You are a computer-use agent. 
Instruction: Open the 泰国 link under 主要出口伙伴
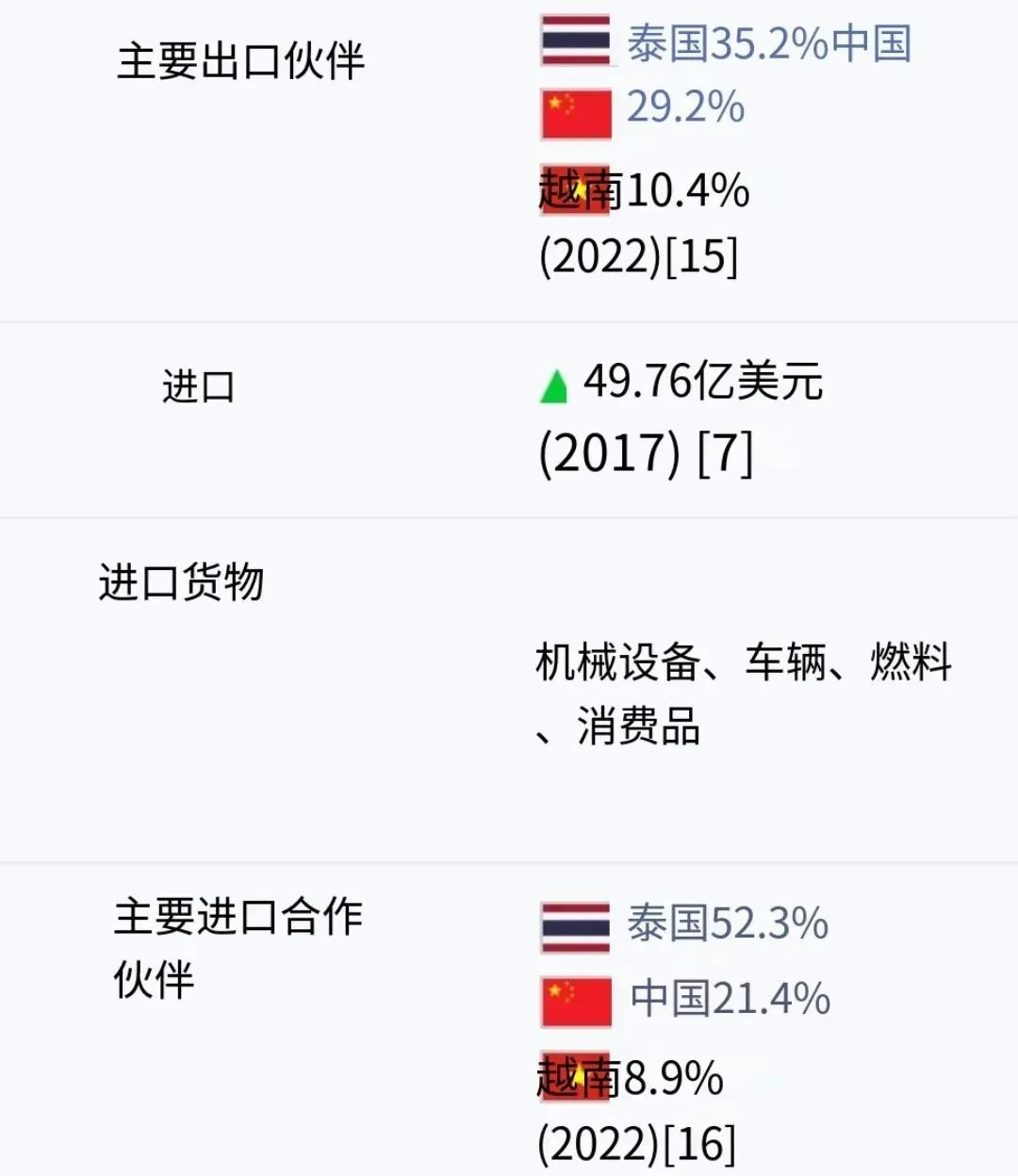click(x=667, y=44)
